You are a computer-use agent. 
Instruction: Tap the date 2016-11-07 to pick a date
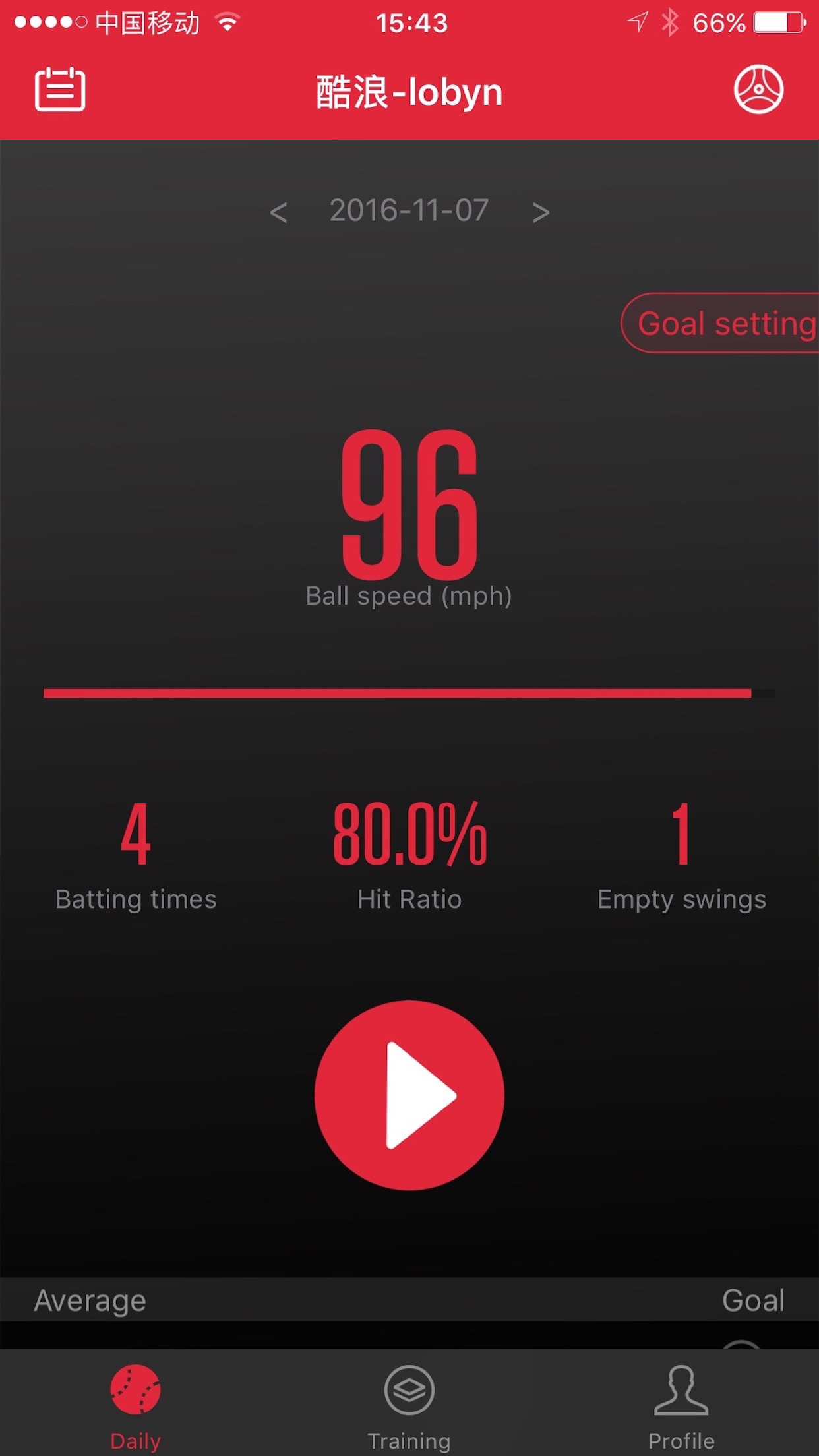point(409,211)
